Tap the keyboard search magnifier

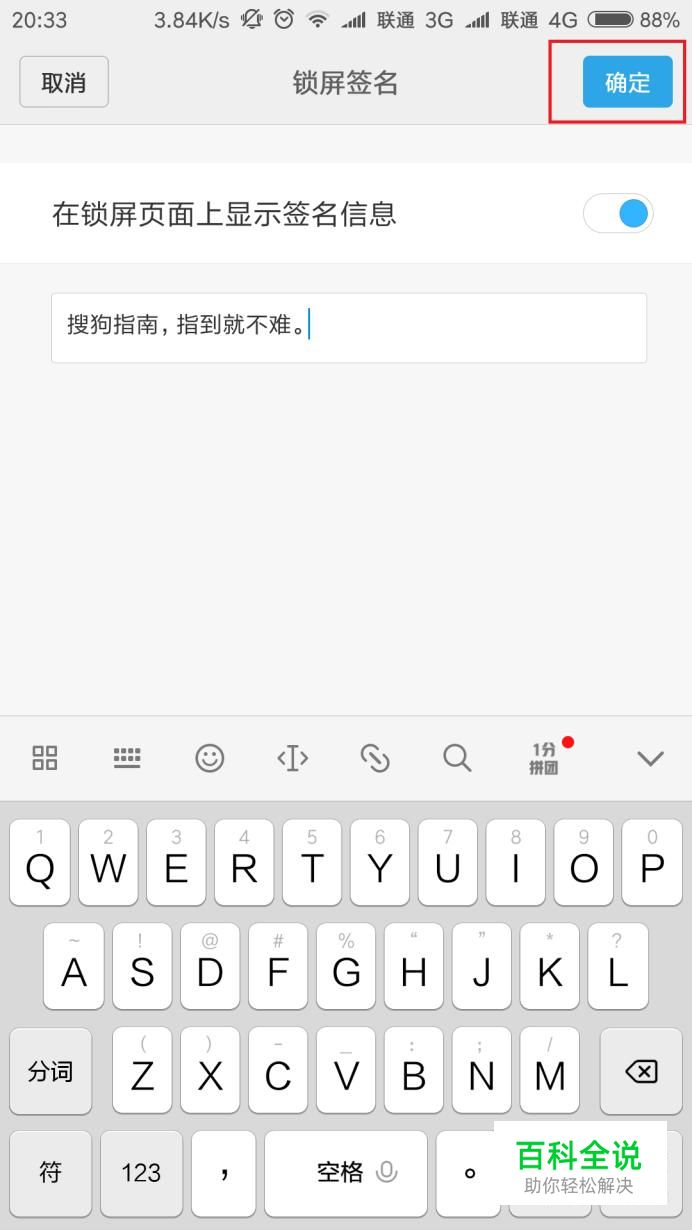pos(457,758)
